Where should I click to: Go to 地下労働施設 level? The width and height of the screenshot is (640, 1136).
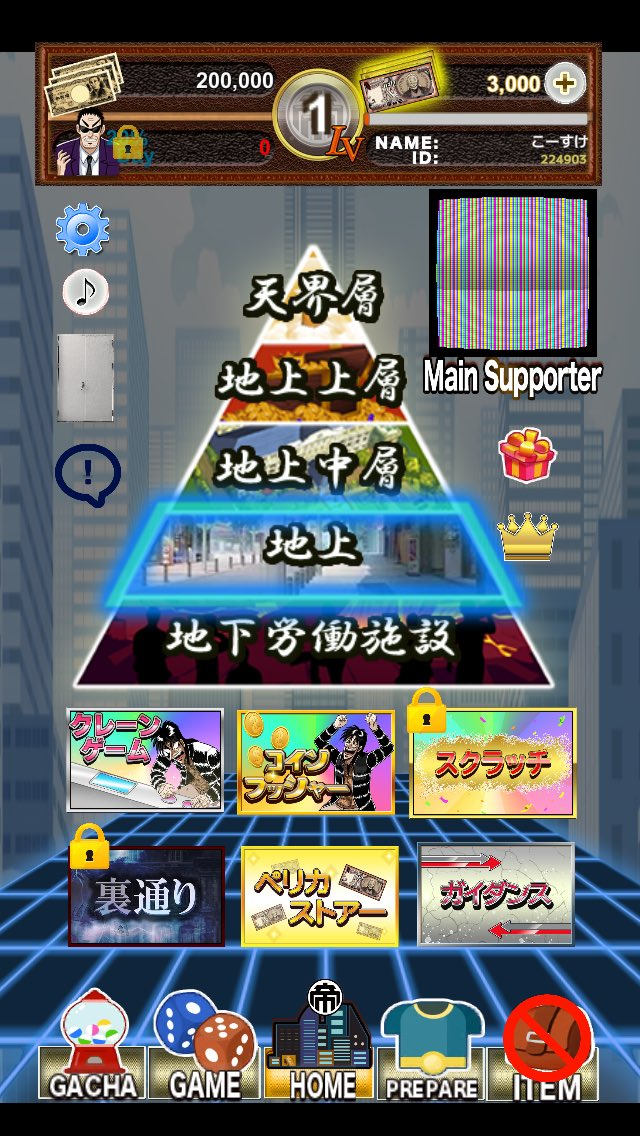[313, 637]
